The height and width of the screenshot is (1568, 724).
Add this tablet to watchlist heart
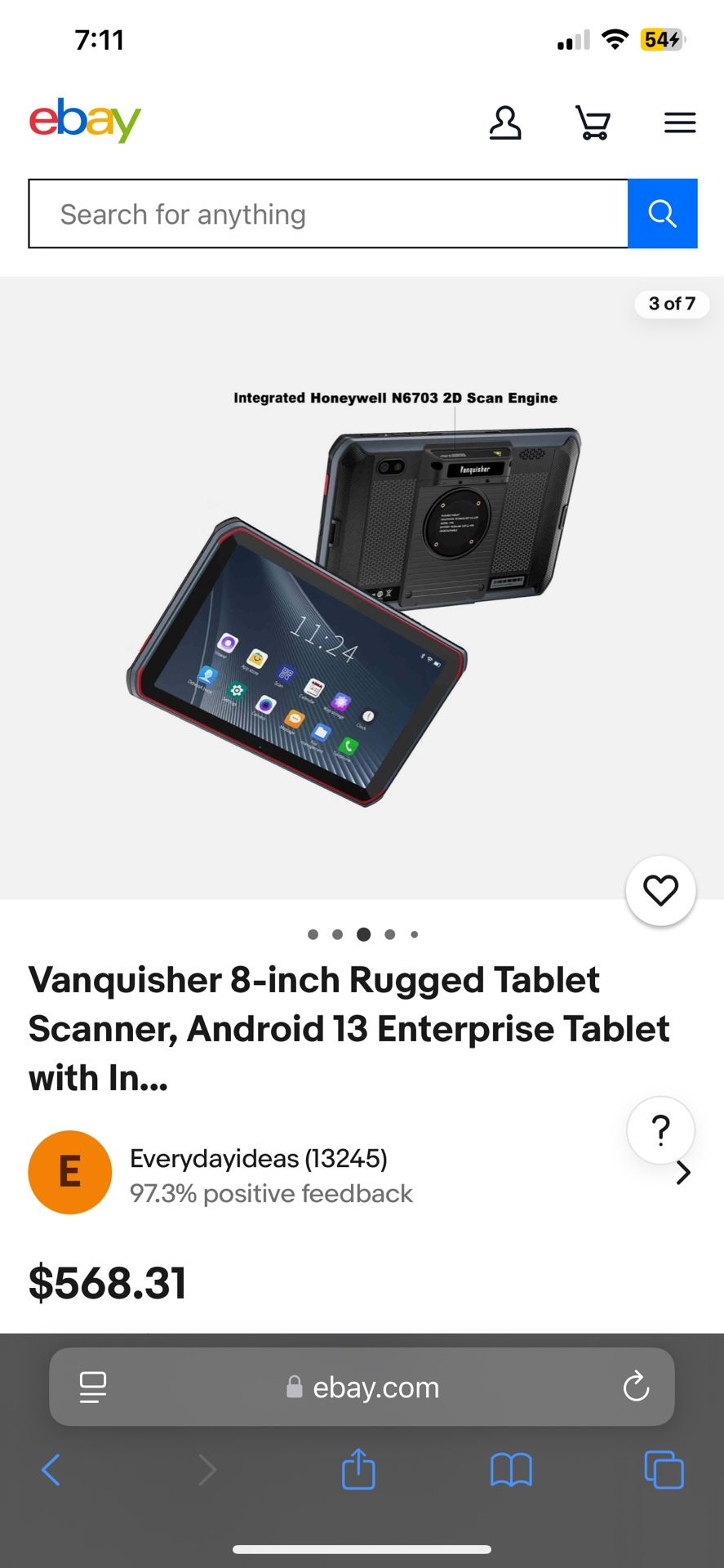point(660,890)
